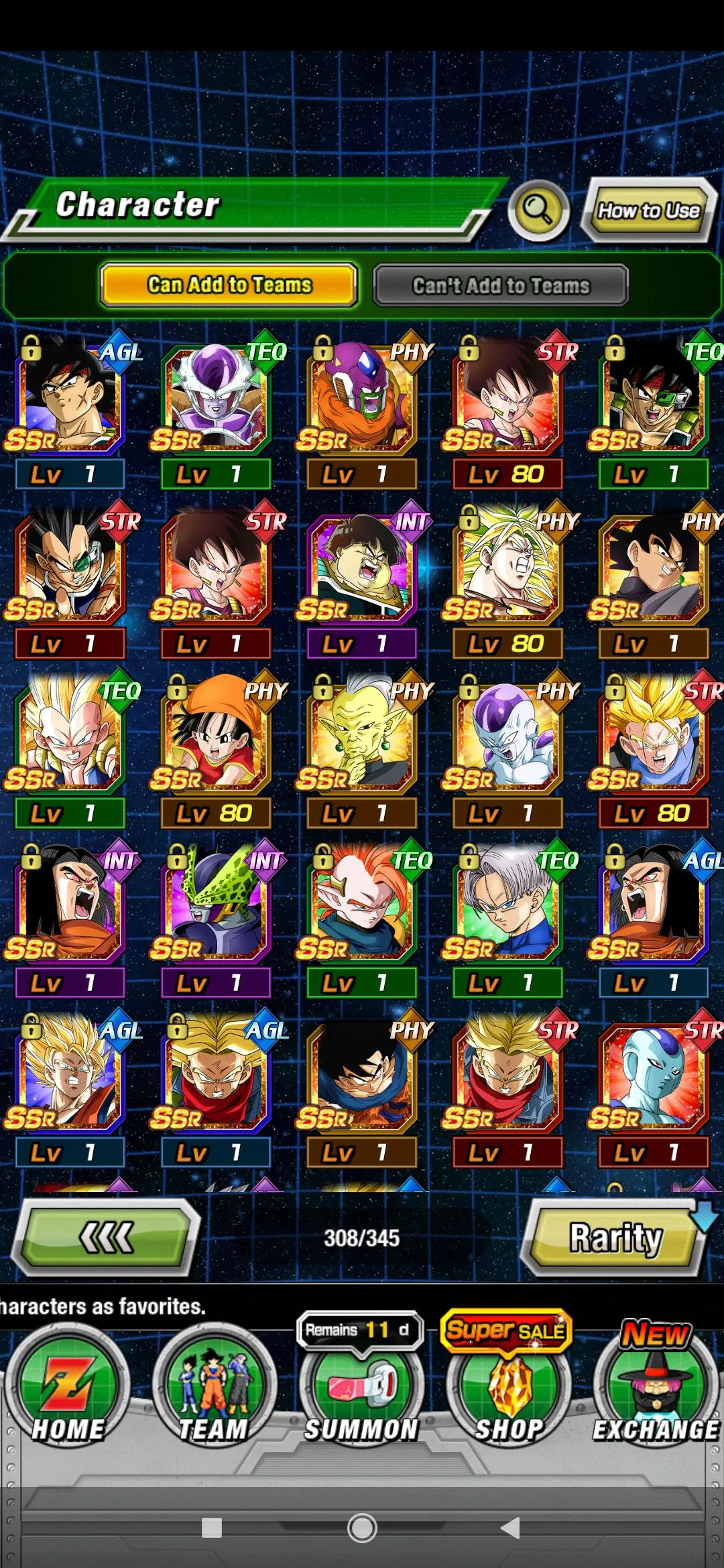Screen dimensions: 724x1568
Task: Open the TEAM menu
Action: (213, 1387)
